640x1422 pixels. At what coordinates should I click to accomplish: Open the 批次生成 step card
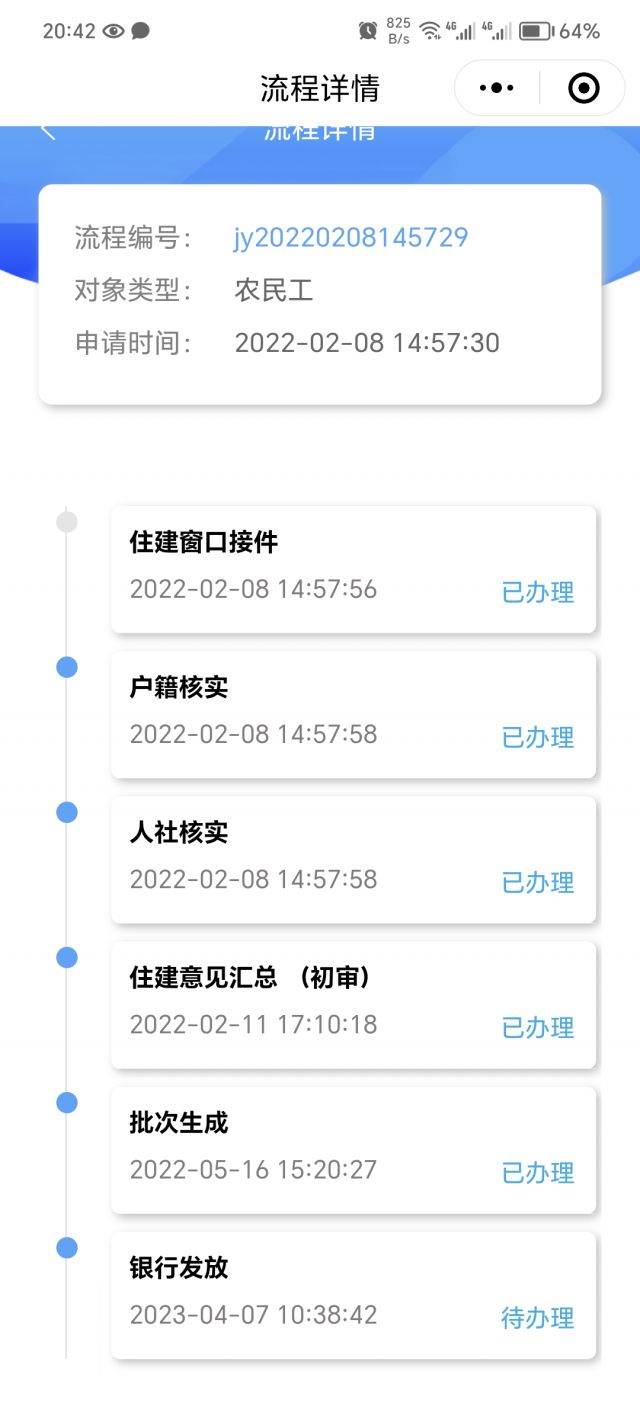[353, 1150]
